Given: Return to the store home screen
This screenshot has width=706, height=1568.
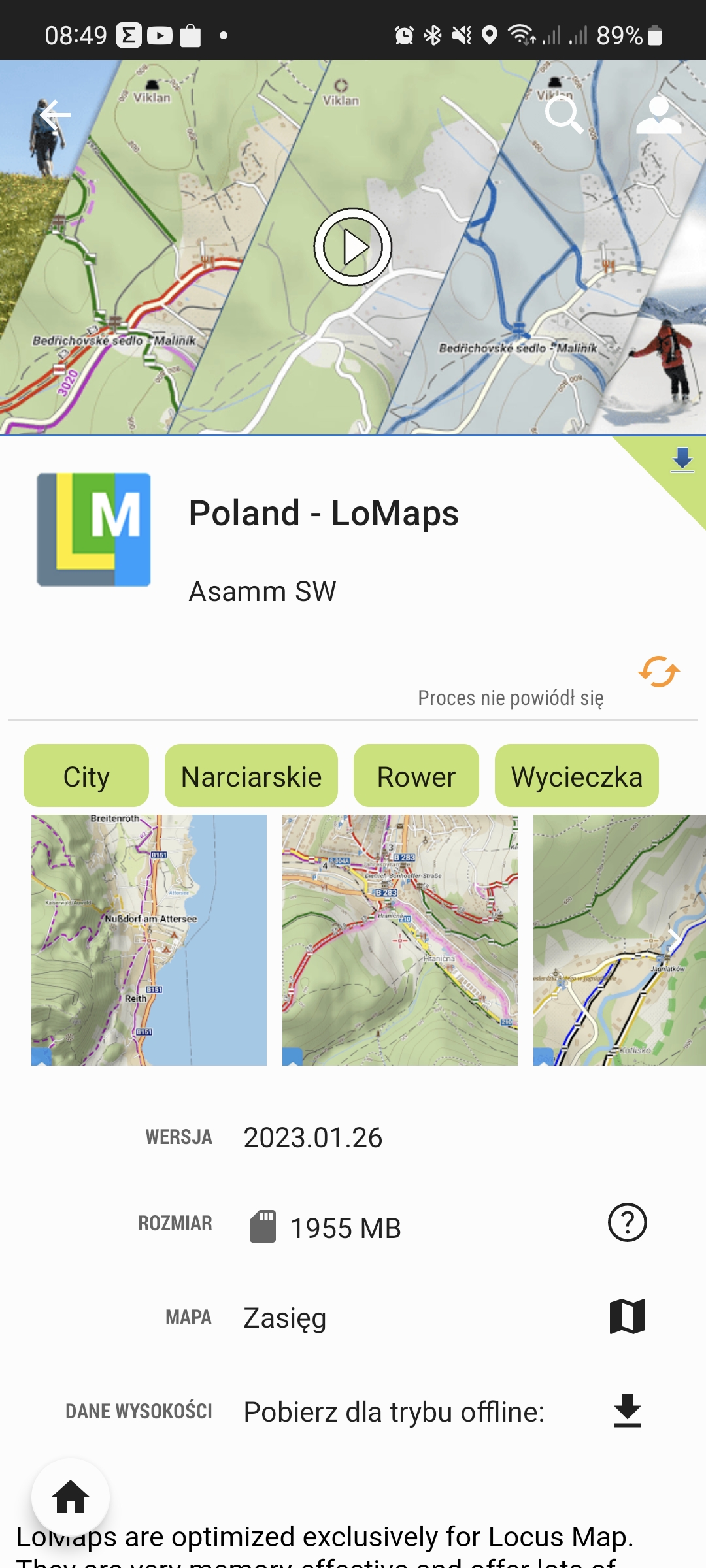Looking at the screenshot, I should tap(71, 1497).
